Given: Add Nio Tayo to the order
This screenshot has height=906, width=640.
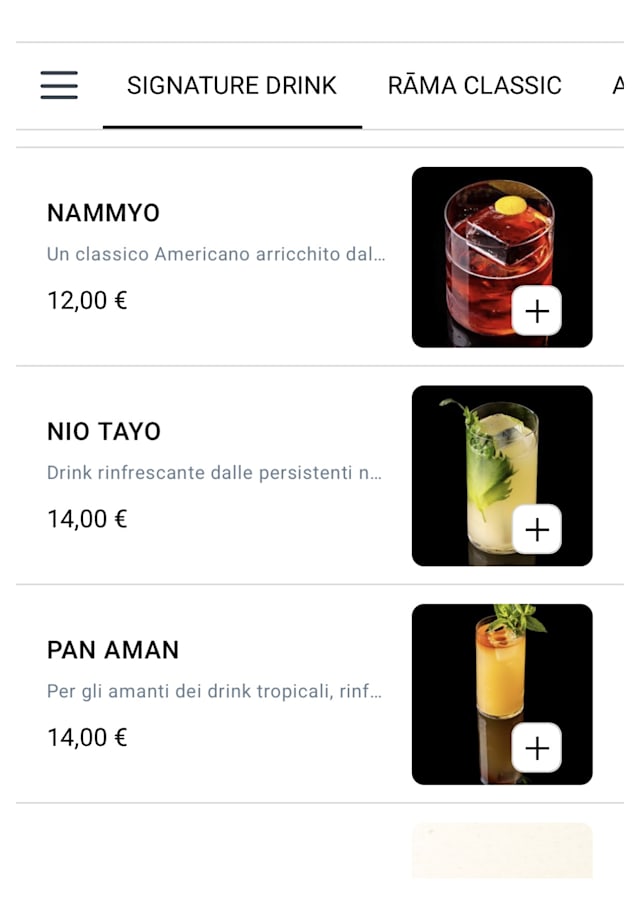Looking at the screenshot, I should coord(537,529).
